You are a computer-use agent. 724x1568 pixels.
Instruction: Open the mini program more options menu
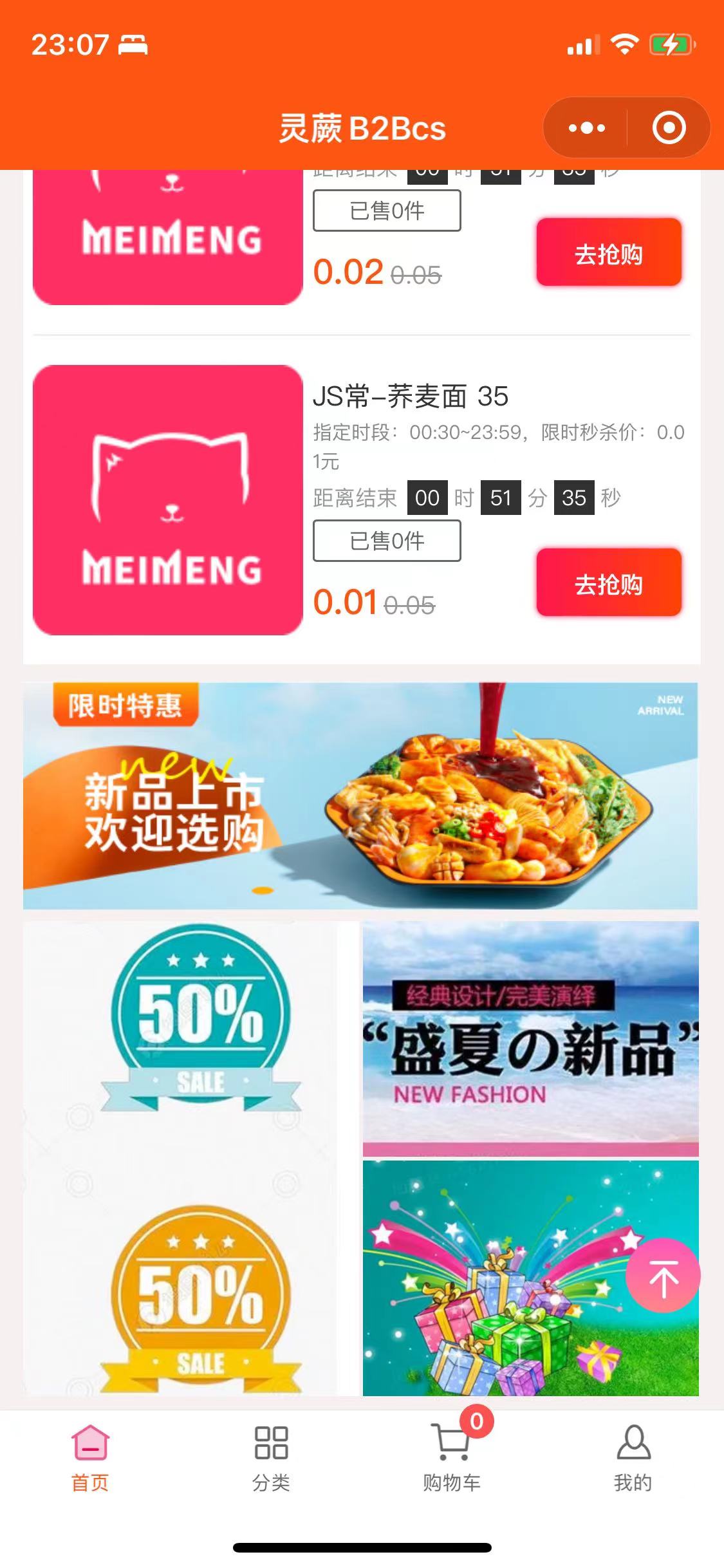[x=586, y=127]
